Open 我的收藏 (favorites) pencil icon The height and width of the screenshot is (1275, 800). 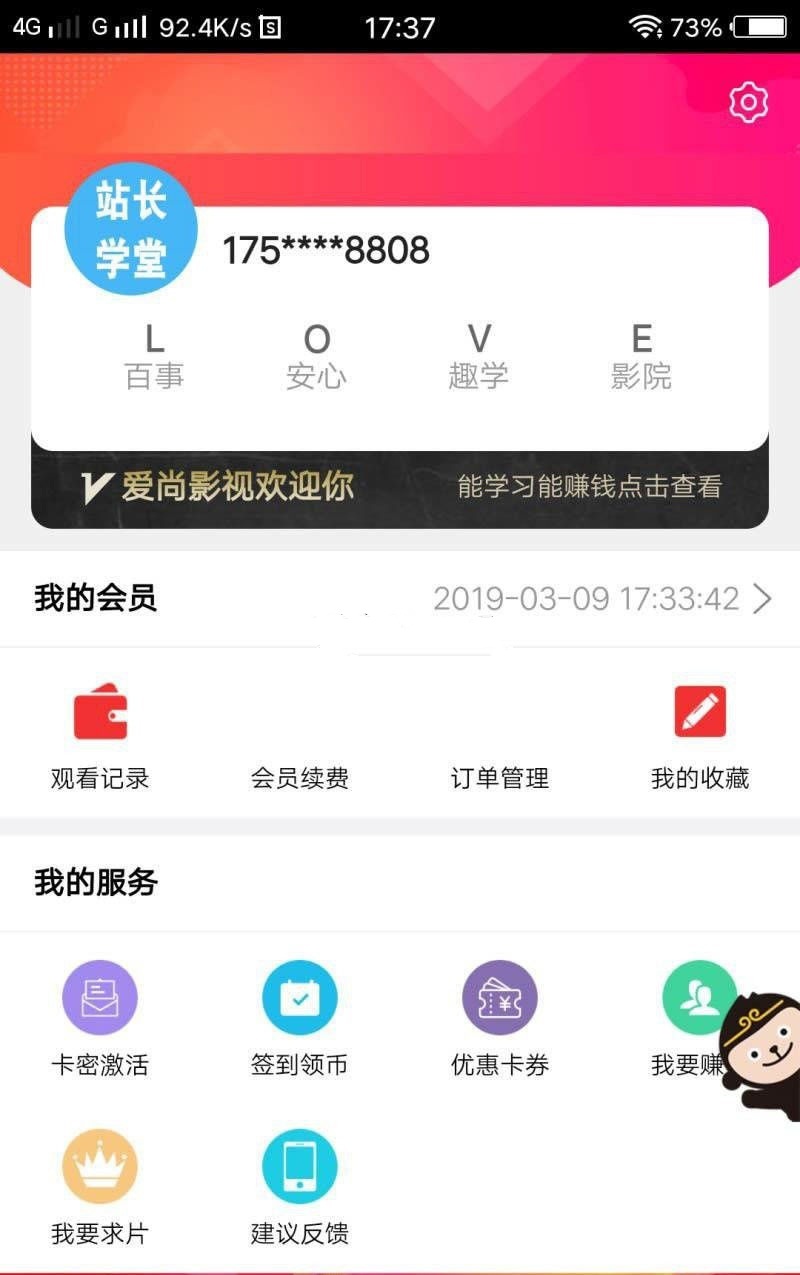pos(700,710)
